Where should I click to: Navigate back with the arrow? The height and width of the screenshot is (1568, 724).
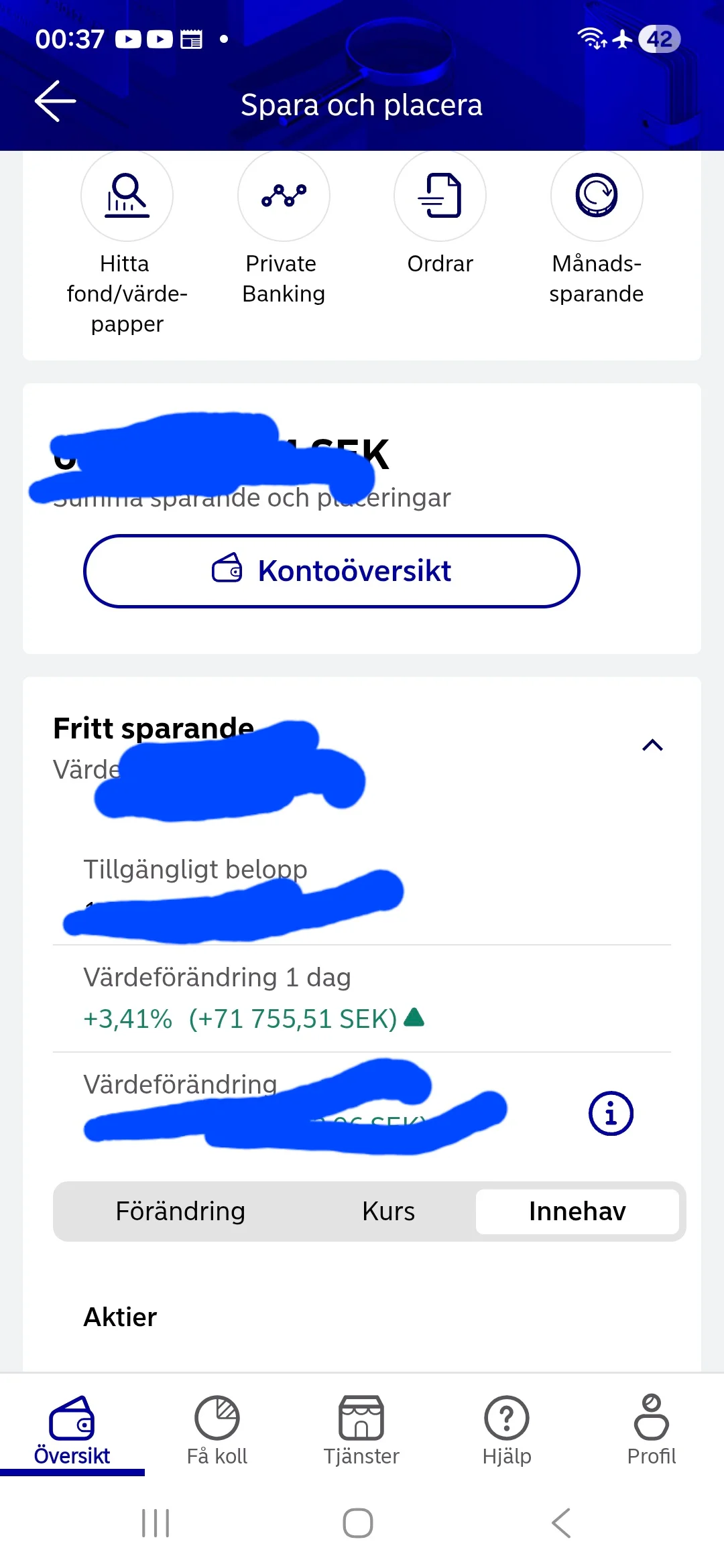click(x=54, y=101)
